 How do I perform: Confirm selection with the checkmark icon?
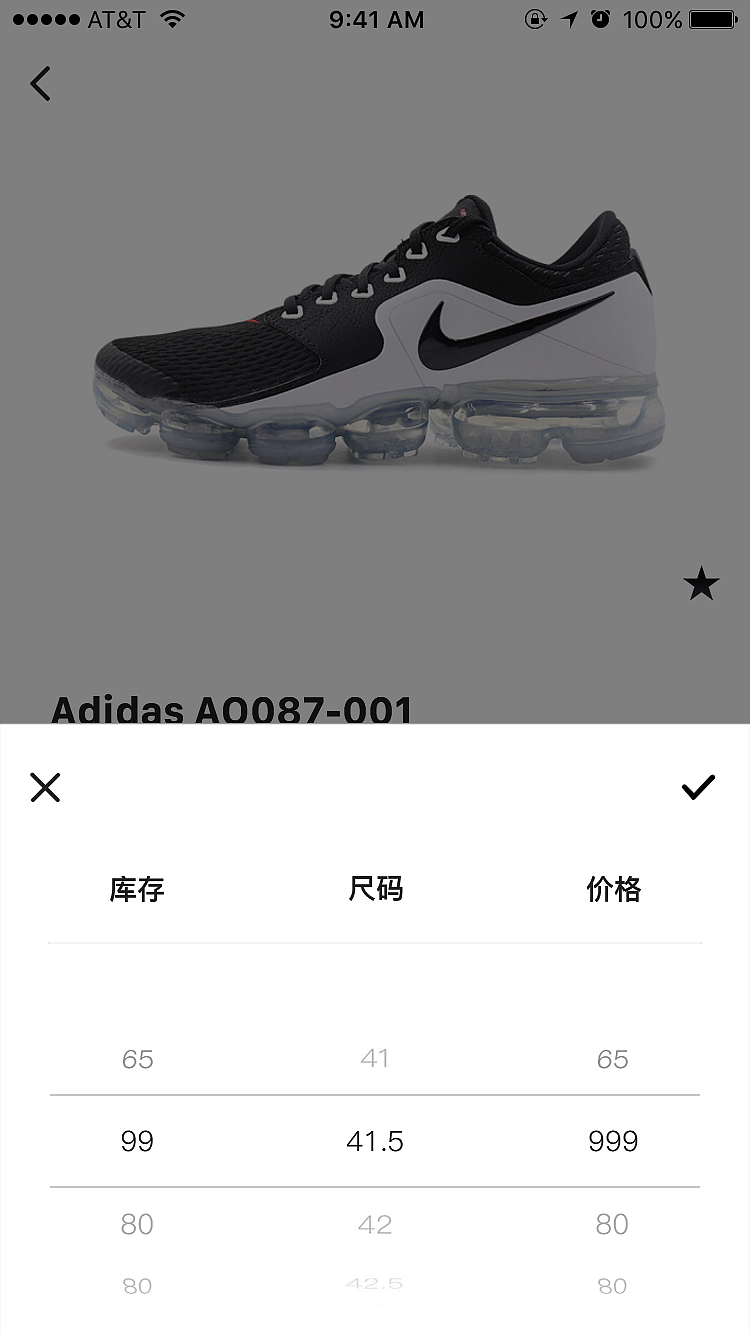tap(699, 787)
